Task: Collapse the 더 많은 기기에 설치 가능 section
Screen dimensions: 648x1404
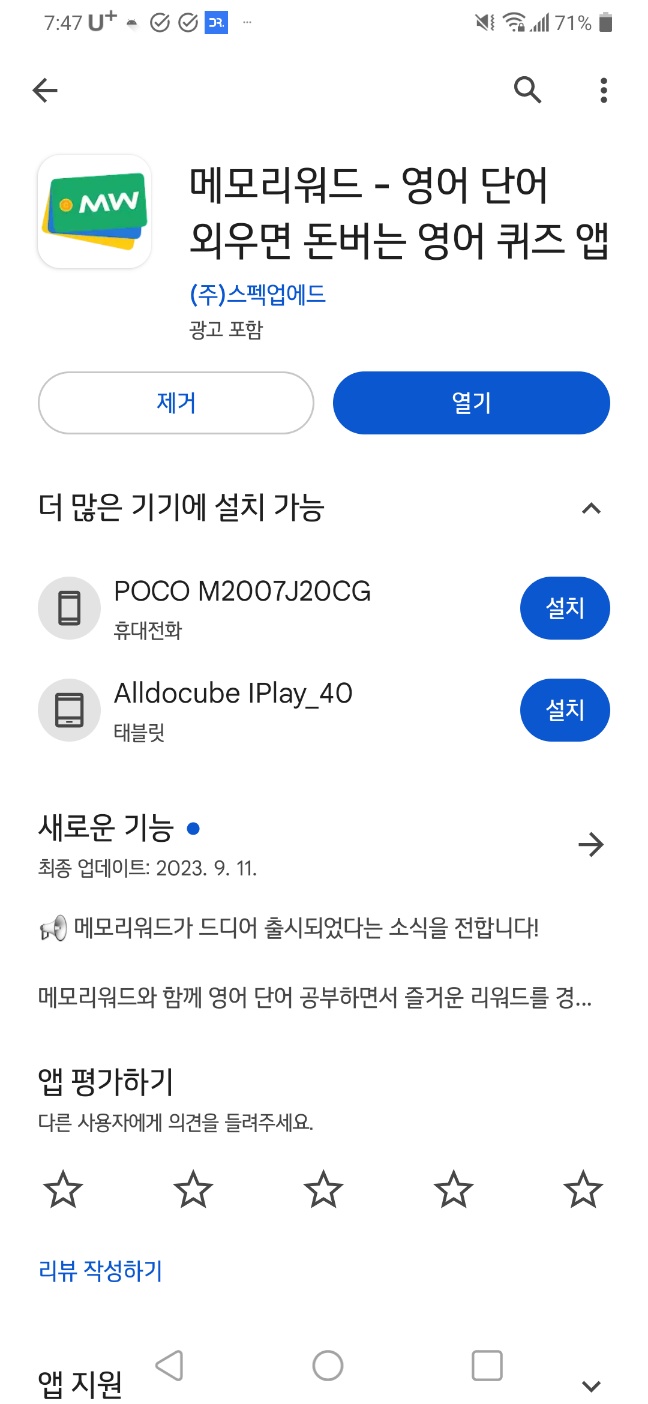Action: click(x=591, y=509)
